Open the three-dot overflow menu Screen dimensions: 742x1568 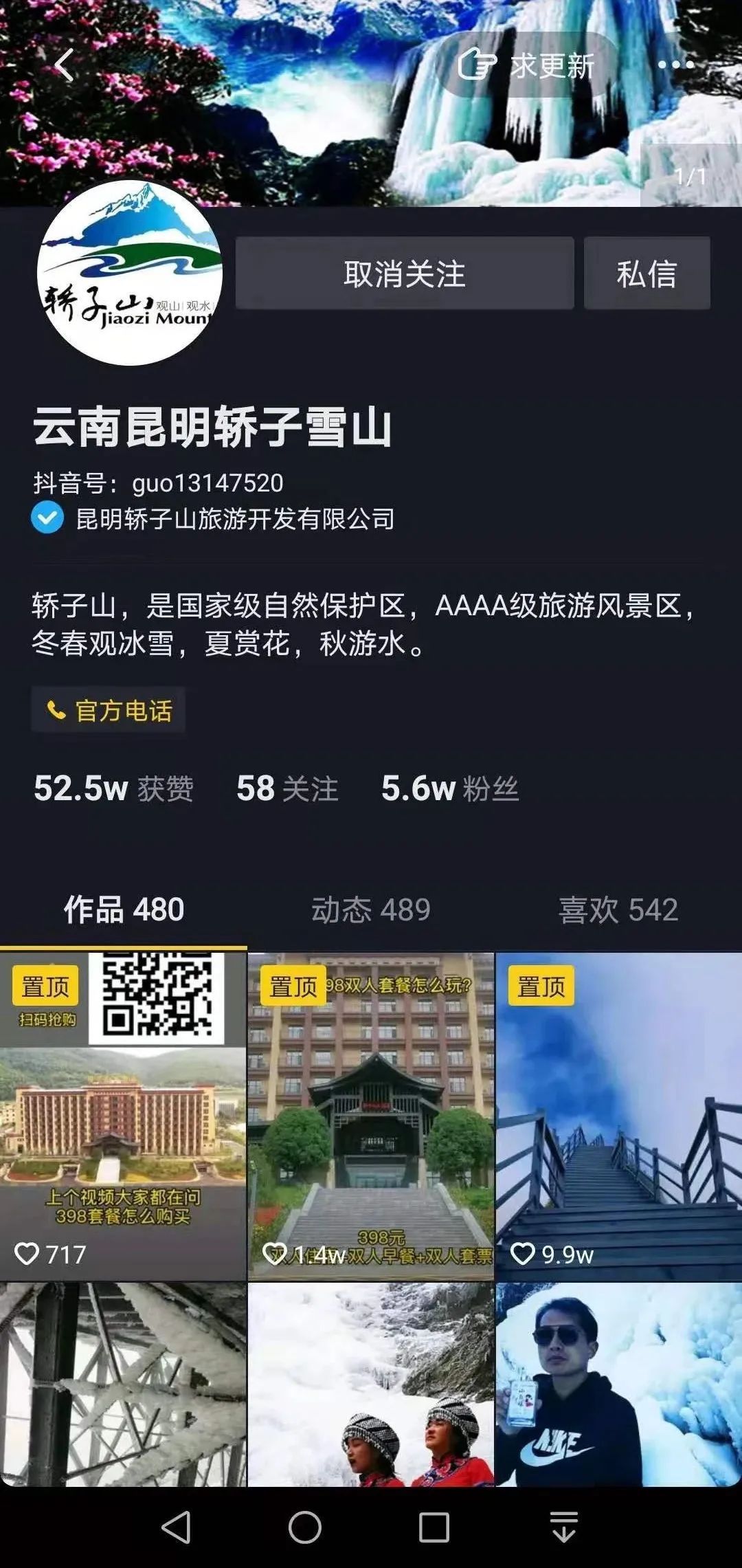[x=675, y=65]
